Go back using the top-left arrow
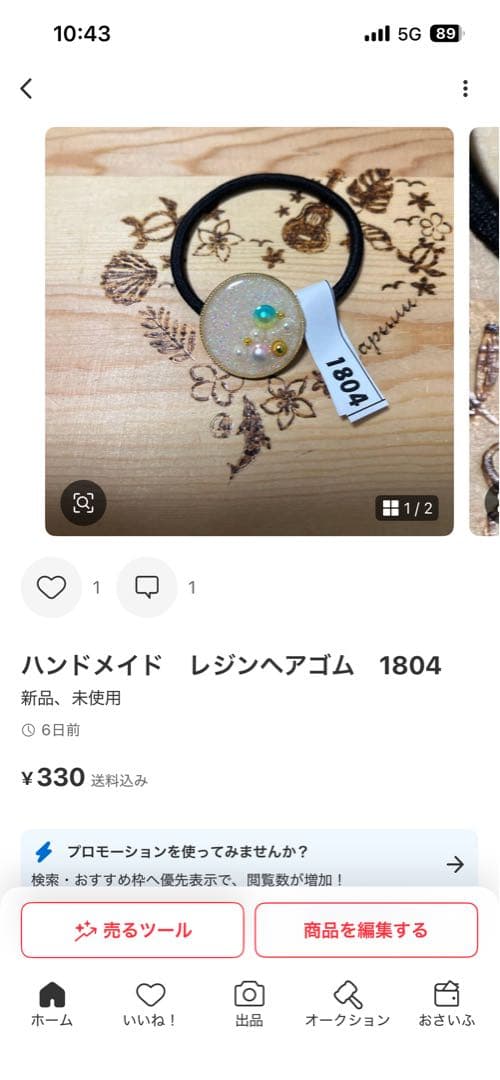This screenshot has height=1080, width=500. tap(26, 88)
